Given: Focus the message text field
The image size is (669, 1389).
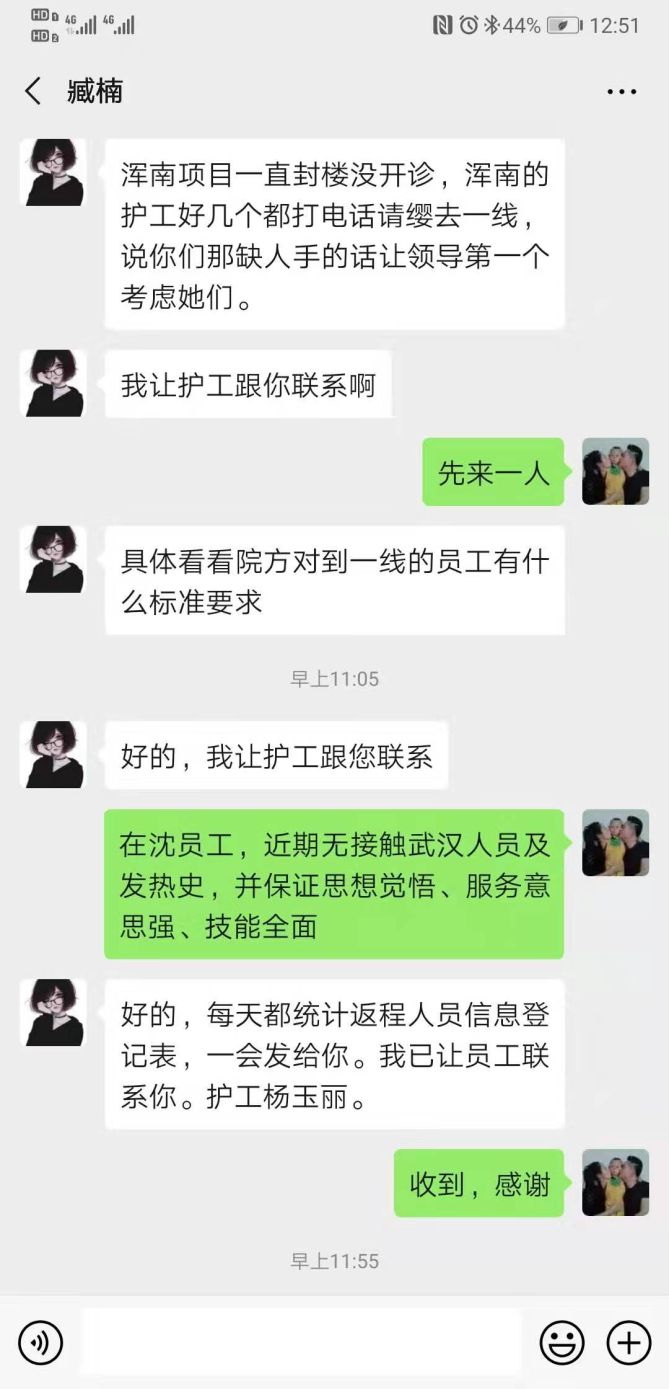Looking at the screenshot, I should tap(300, 1342).
